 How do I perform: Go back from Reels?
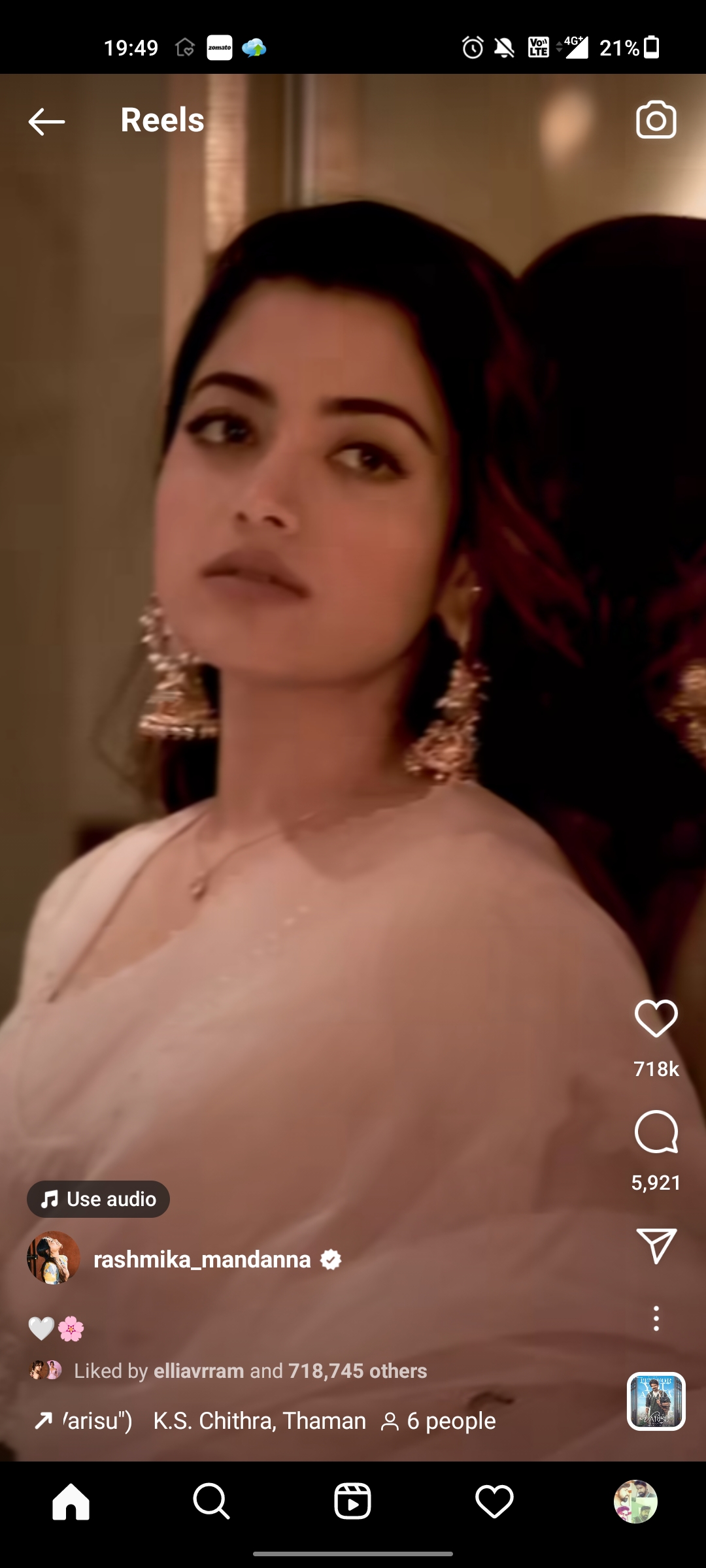coord(46,122)
